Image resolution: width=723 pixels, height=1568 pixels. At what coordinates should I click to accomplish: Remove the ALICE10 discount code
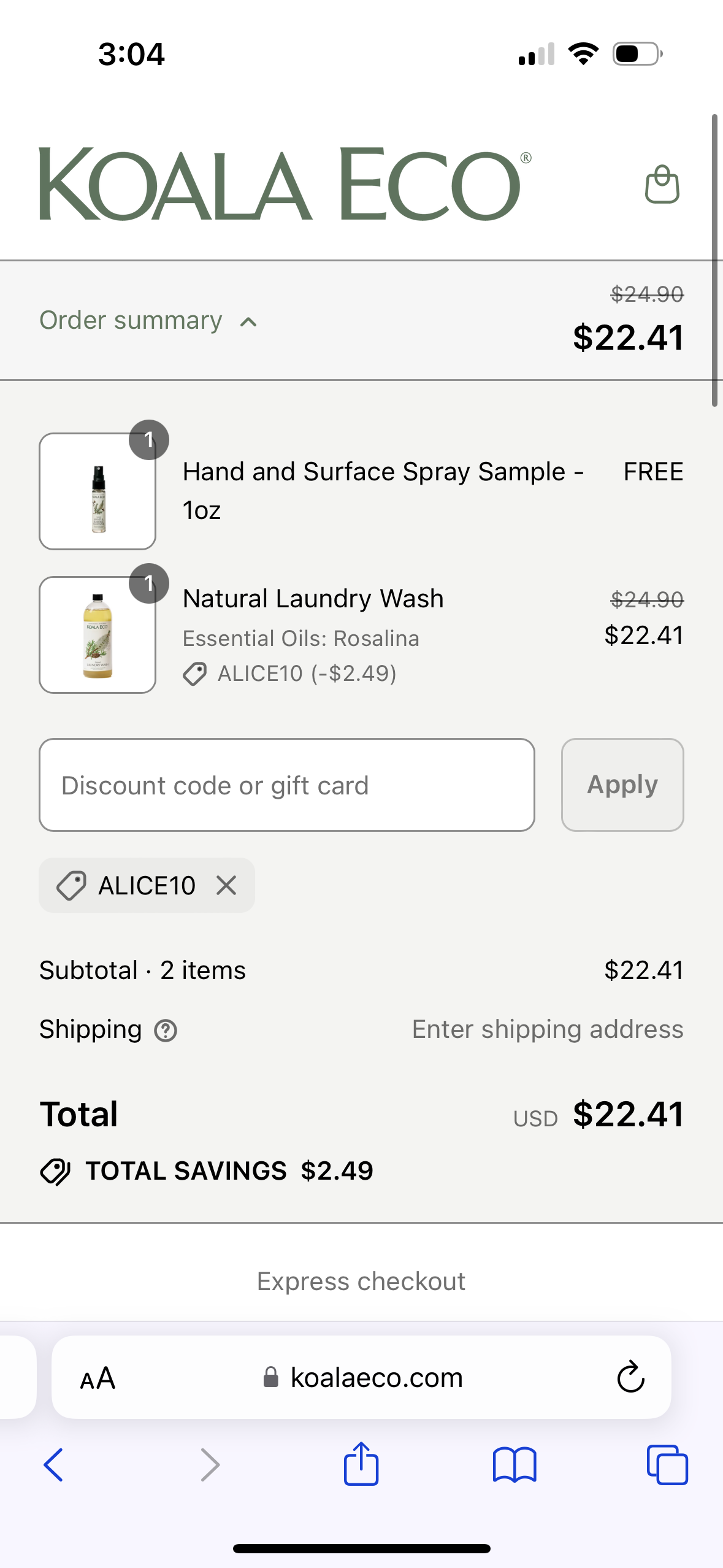[226, 885]
